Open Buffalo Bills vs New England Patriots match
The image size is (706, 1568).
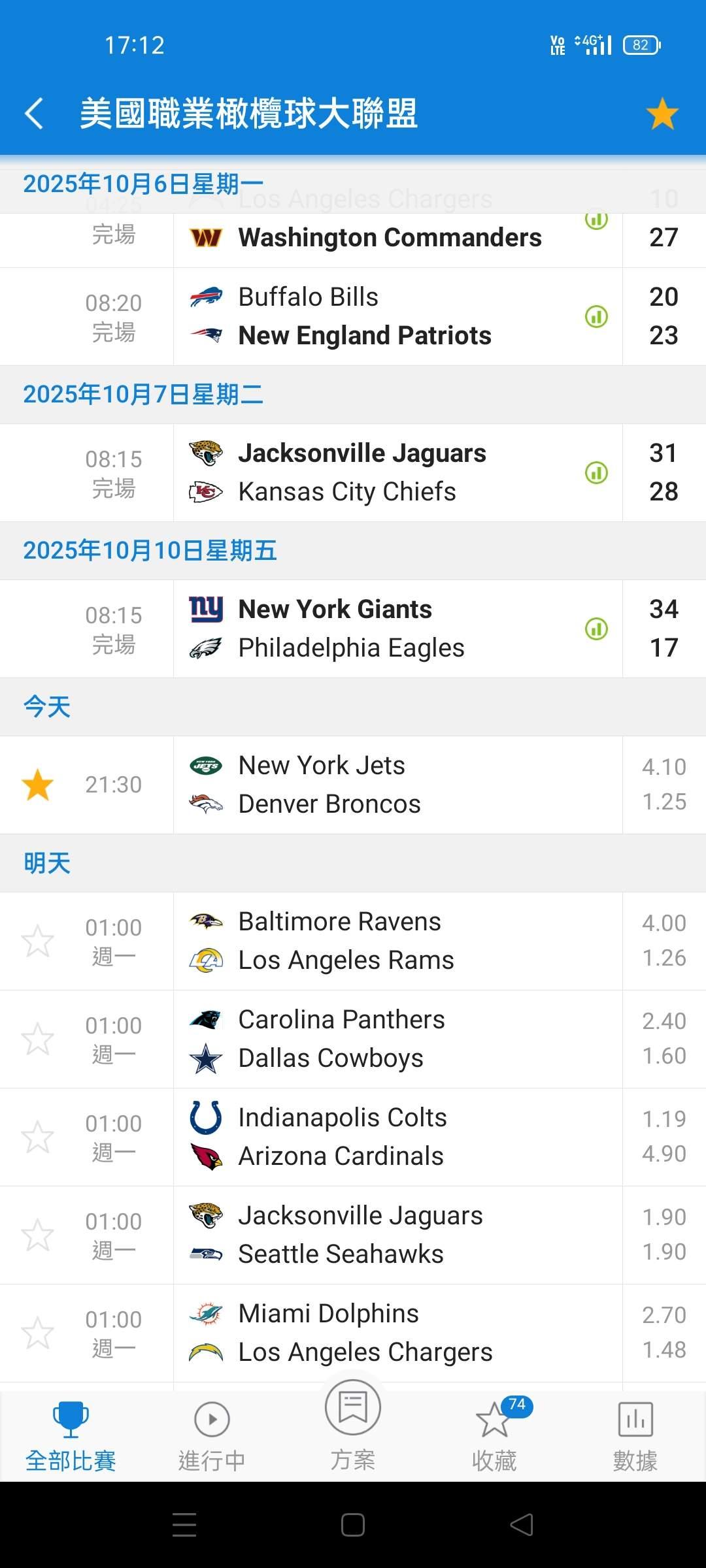pyautogui.click(x=353, y=316)
